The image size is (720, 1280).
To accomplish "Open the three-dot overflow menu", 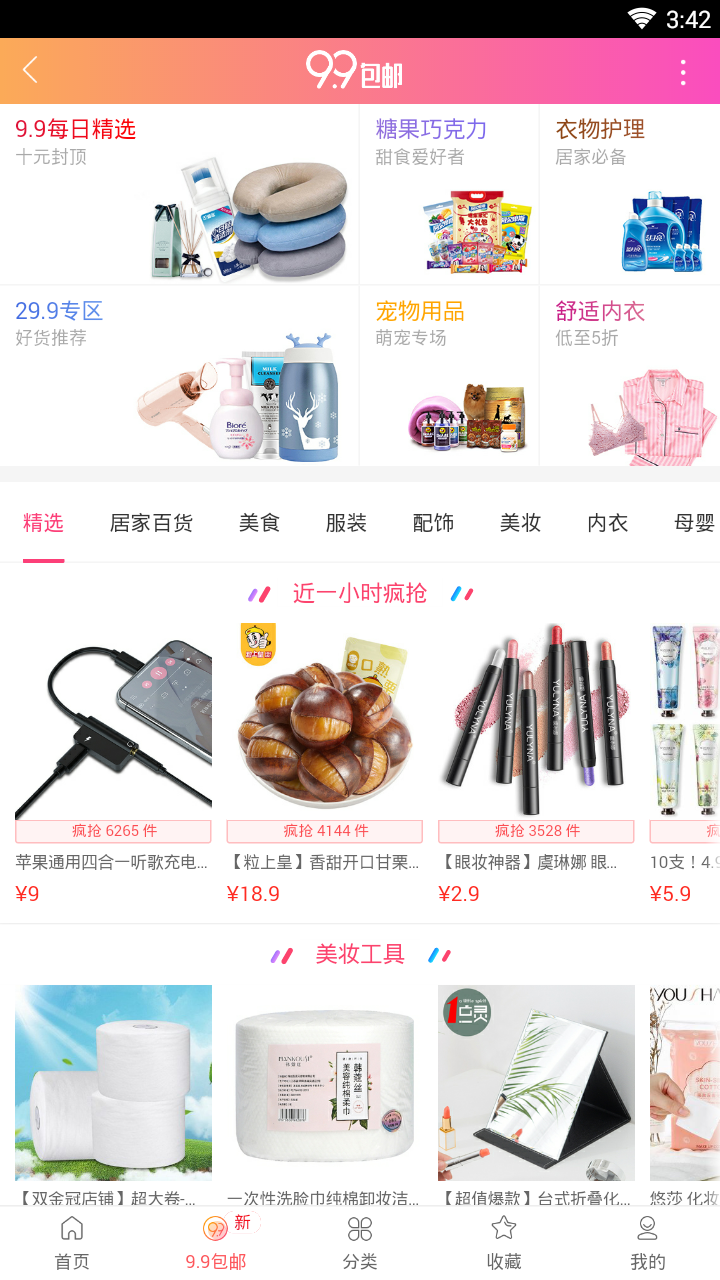I will click(x=683, y=72).
